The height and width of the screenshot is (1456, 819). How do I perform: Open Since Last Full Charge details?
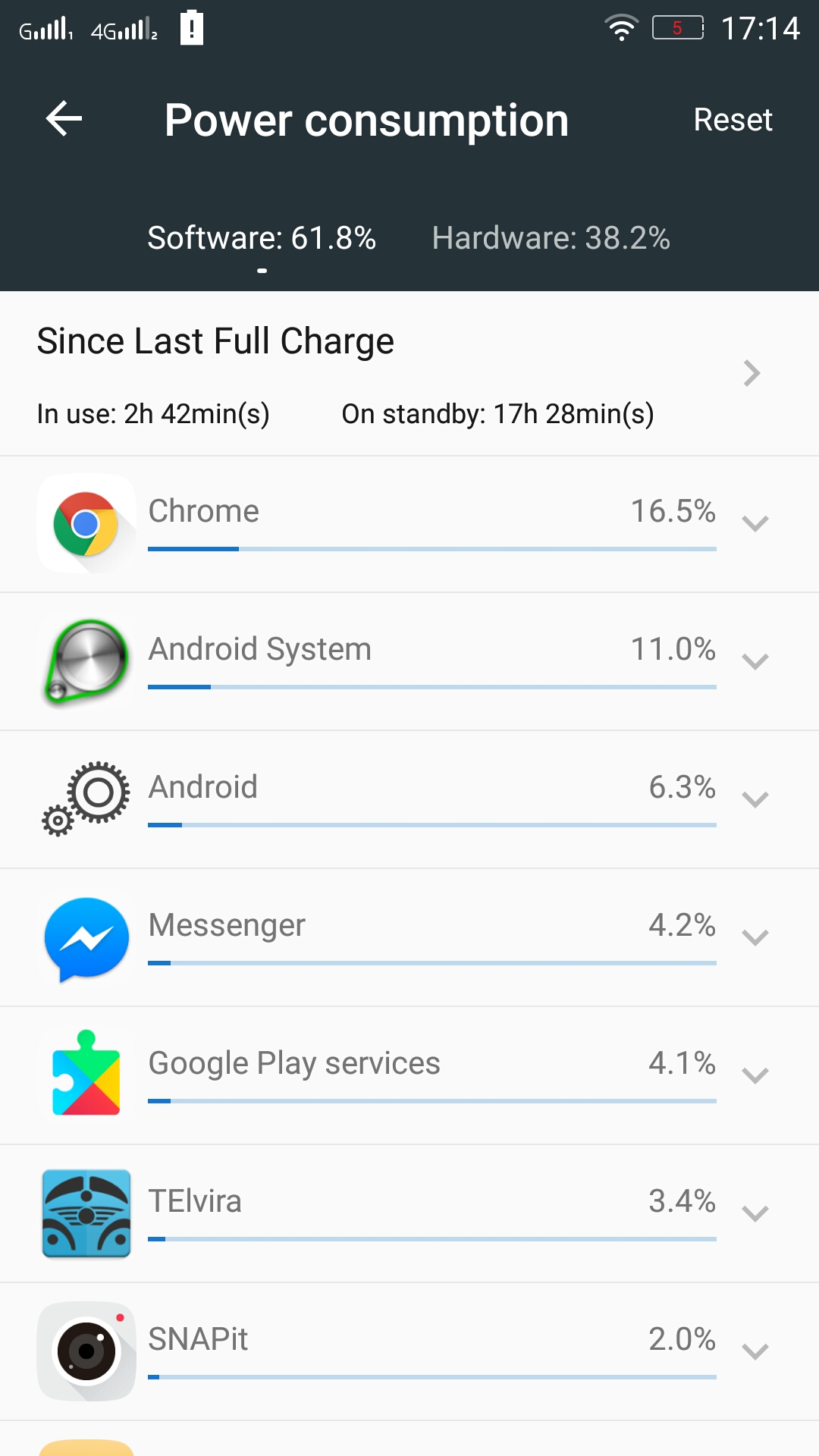click(x=409, y=374)
